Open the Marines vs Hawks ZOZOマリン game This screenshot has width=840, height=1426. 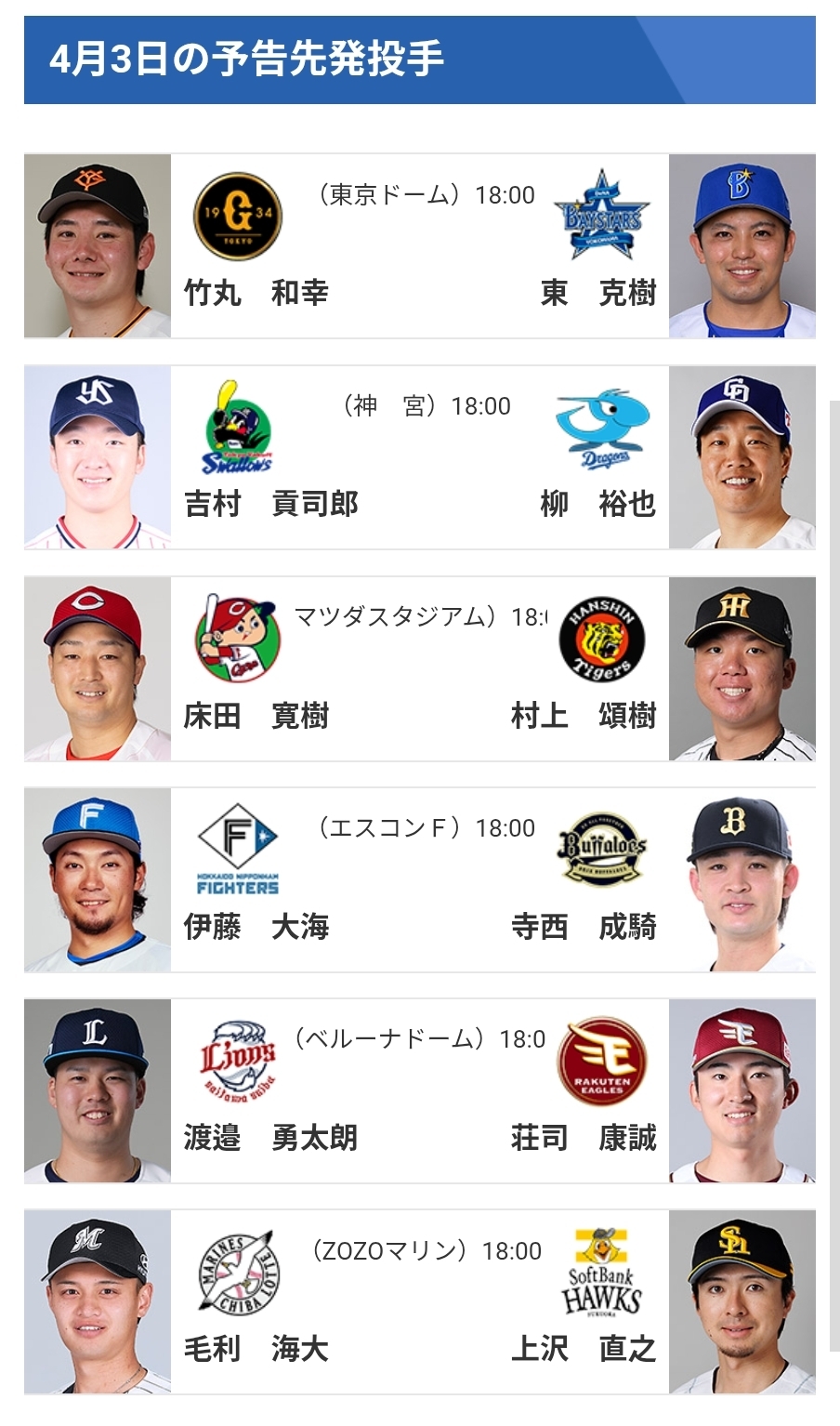[419, 1301]
